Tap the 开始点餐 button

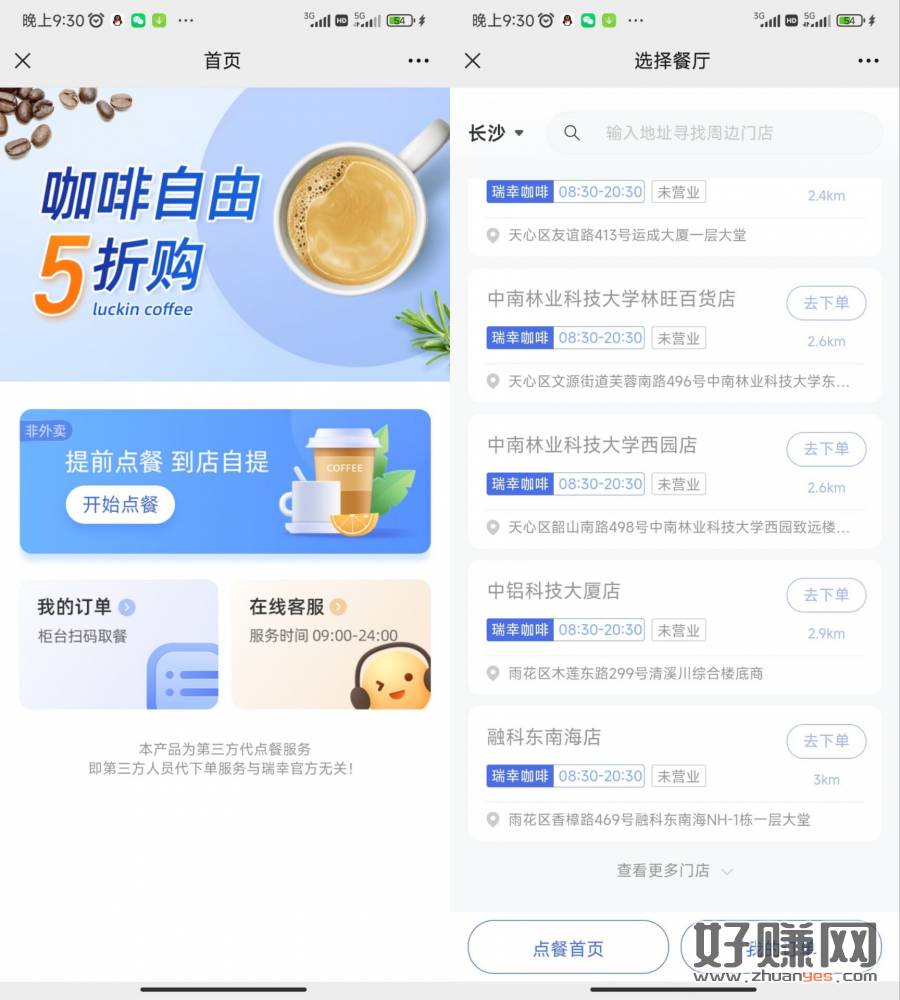coord(120,505)
